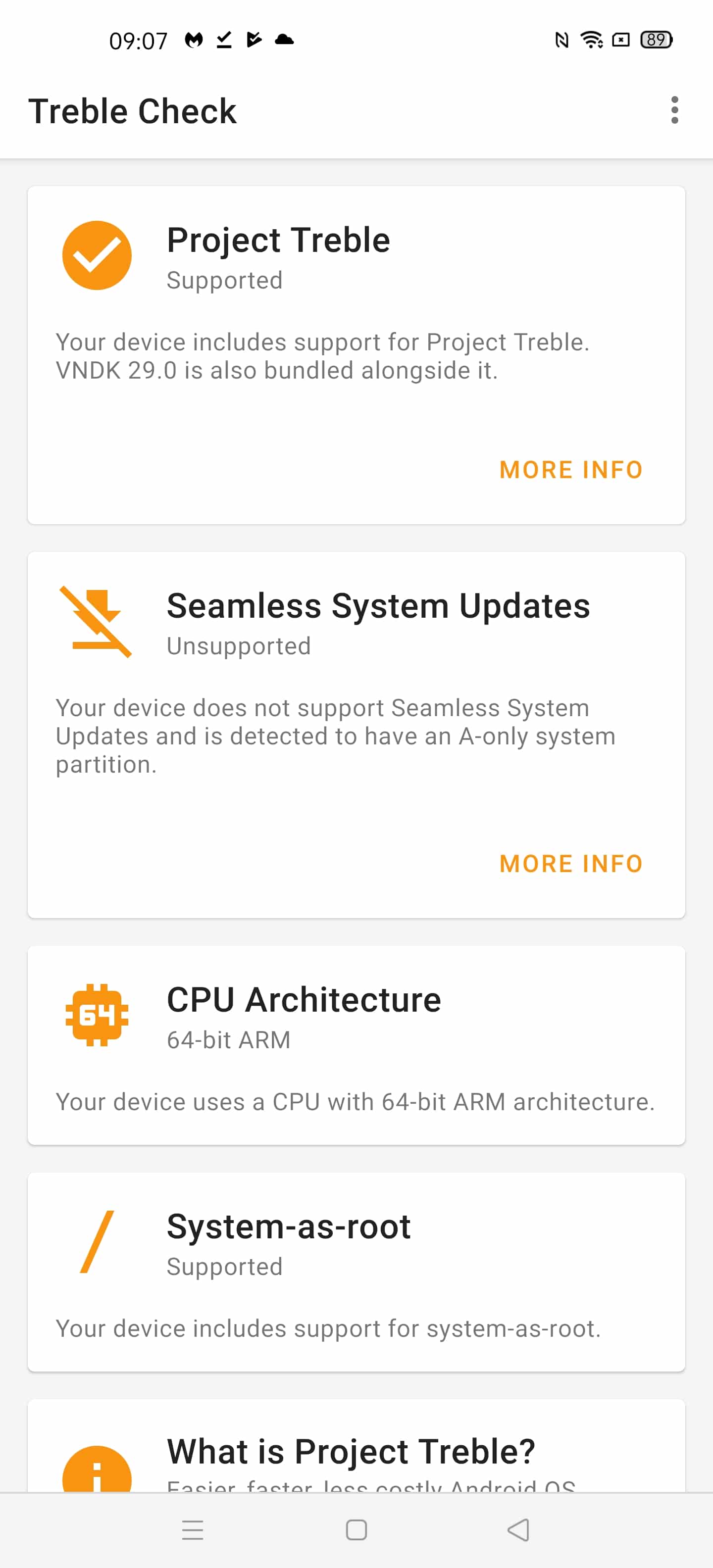Go to the home screen via home button
713x1568 pixels.
(356, 1530)
